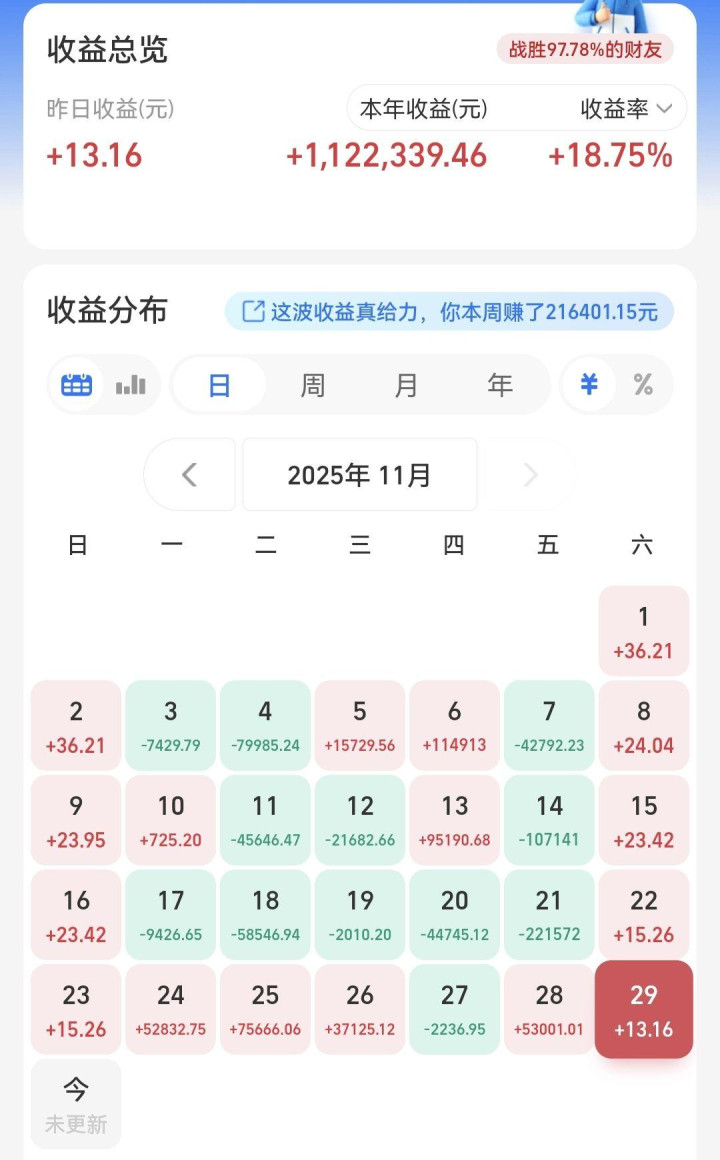Switch to the 年 tab
This screenshot has width=720, height=1160.
[x=500, y=385]
